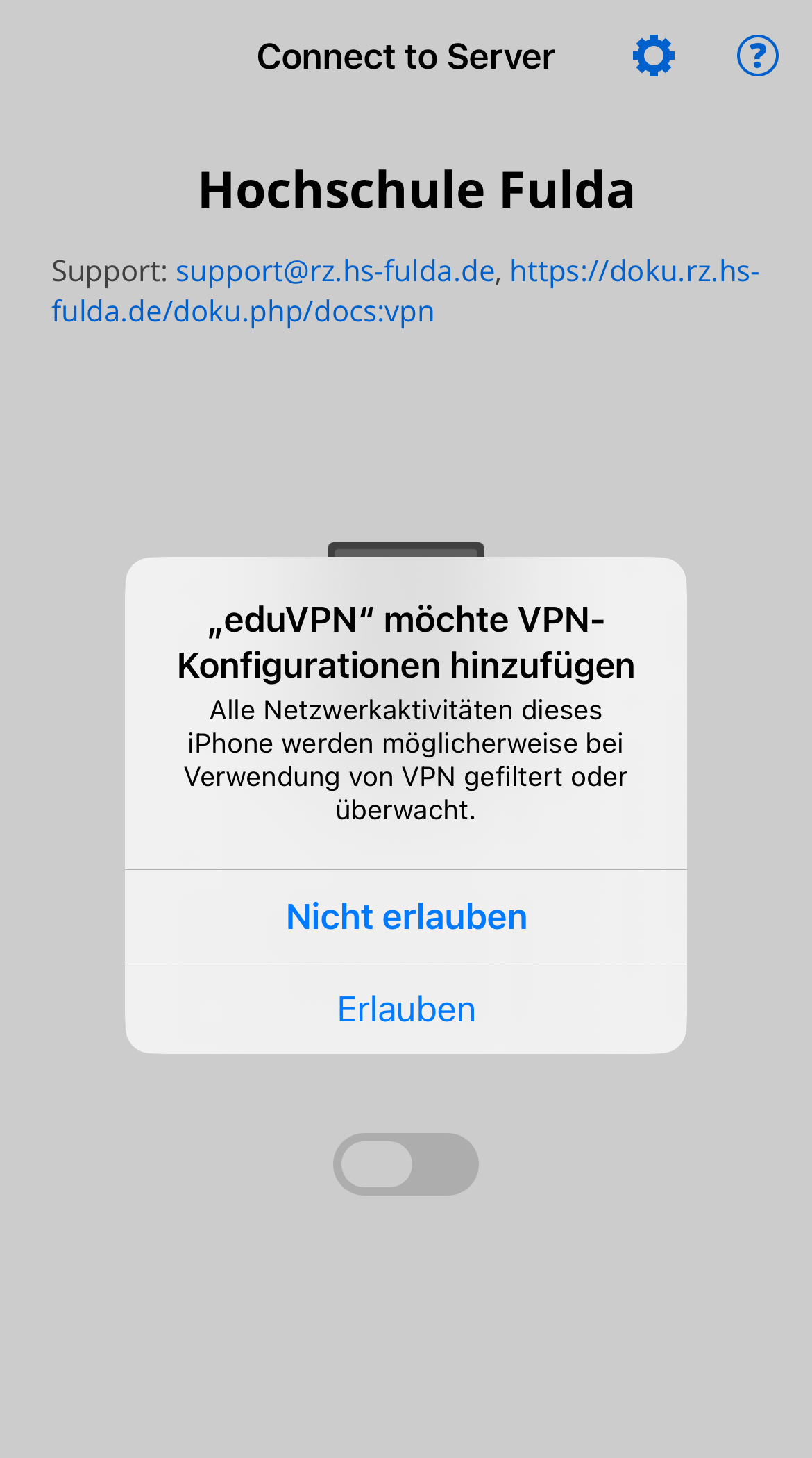Open the help question mark icon

tap(757, 56)
